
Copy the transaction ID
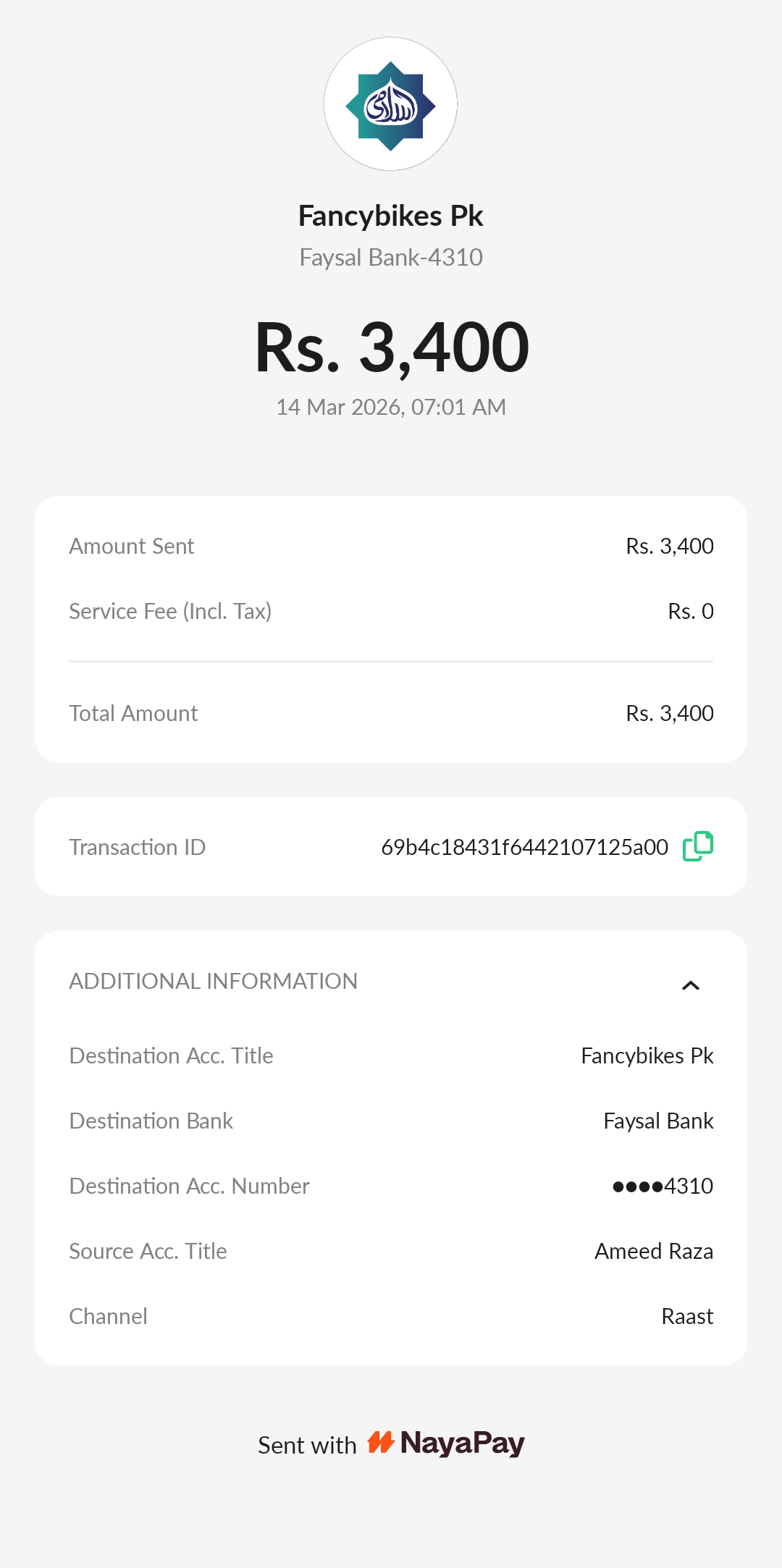click(x=698, y=846)
